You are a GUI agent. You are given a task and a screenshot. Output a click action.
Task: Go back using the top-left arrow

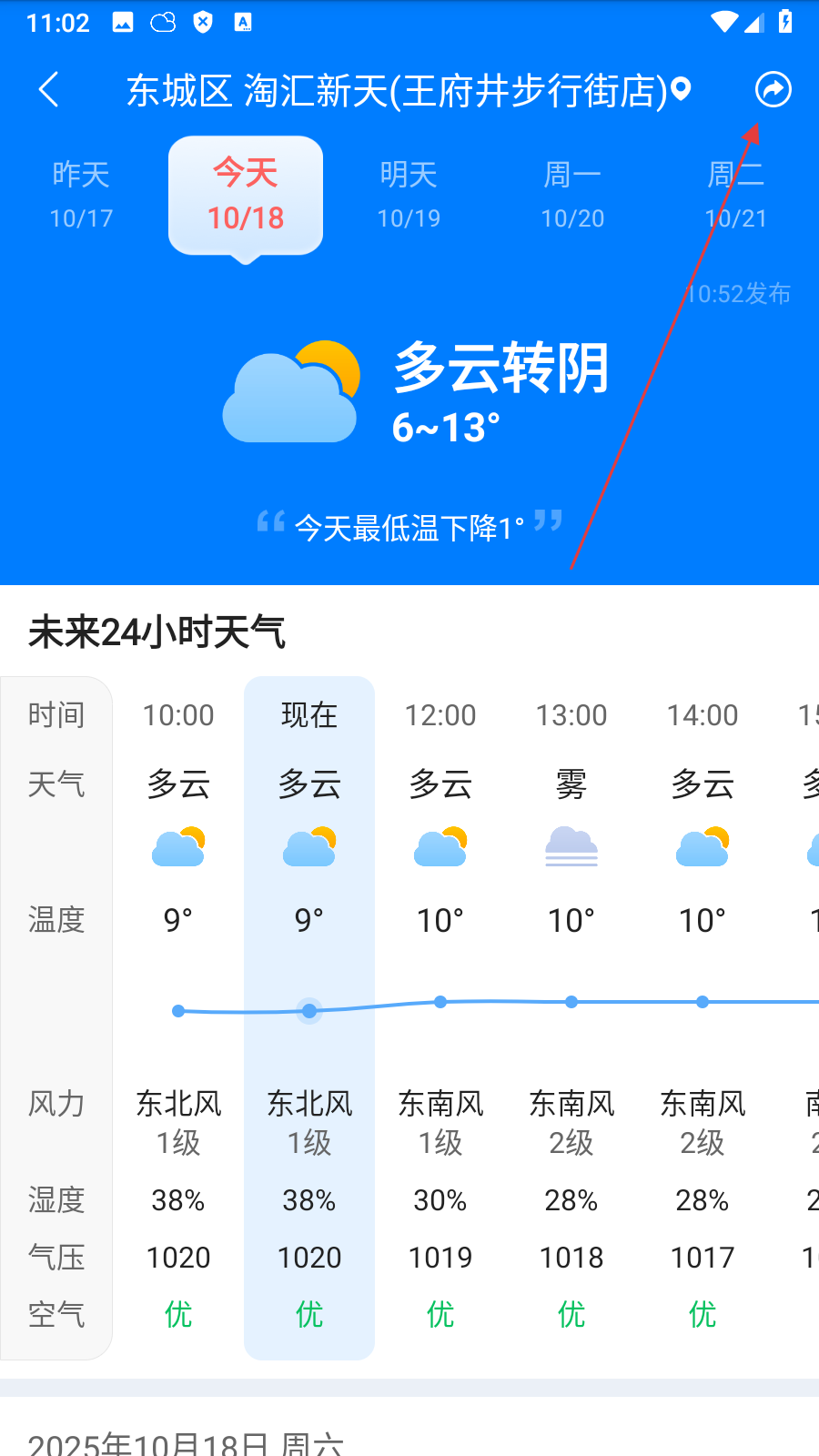[x=49, y=90]
